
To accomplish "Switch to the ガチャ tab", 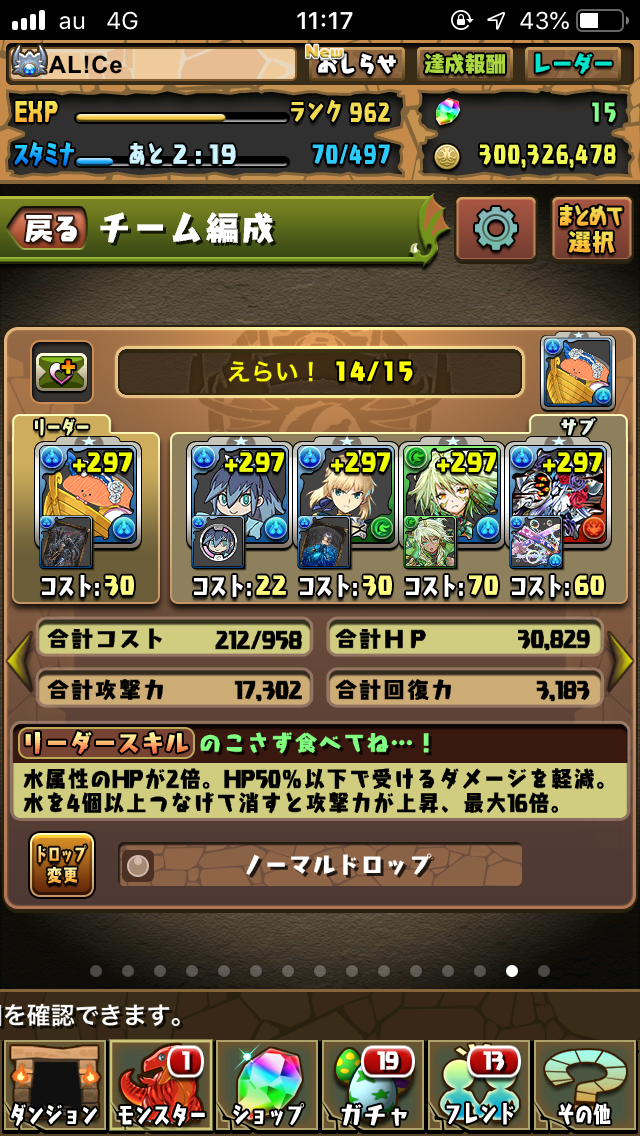I will pos(372,1086).
